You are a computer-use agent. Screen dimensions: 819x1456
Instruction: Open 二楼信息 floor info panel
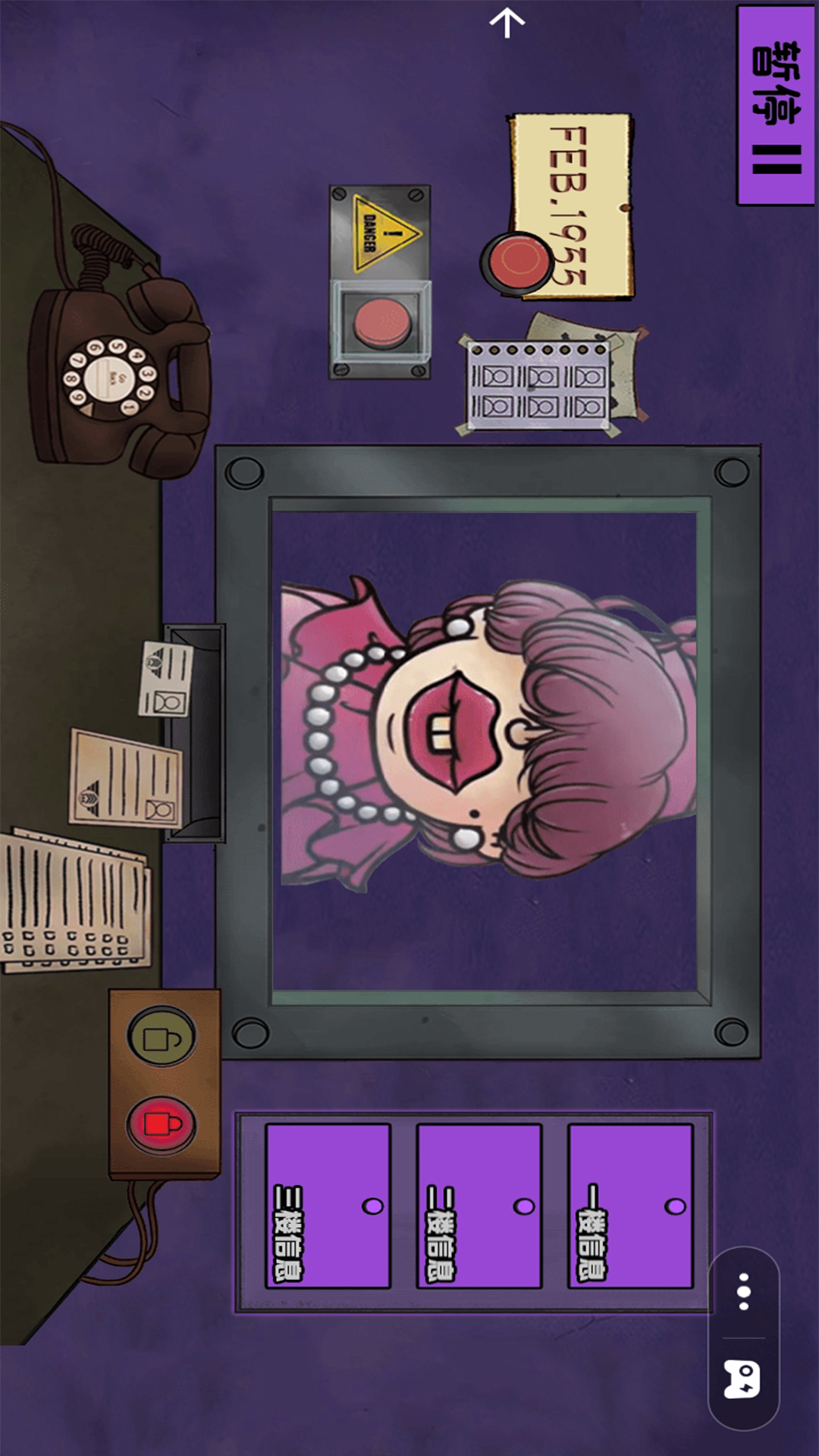[479, 1206]
